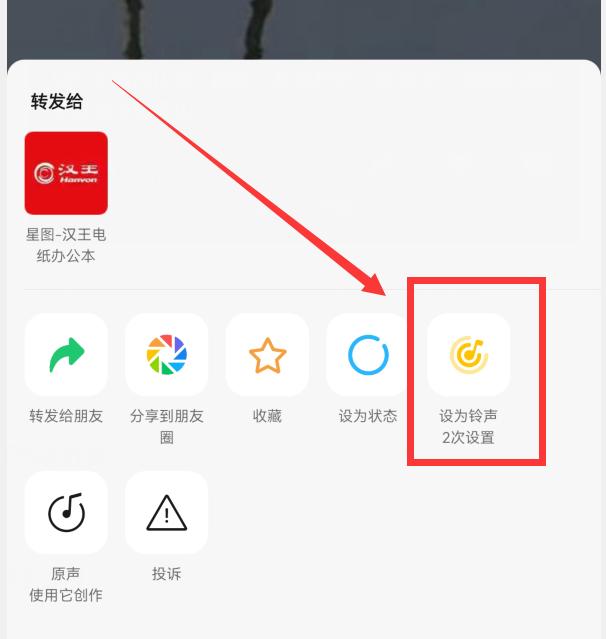
Task: Share to Moments via 分享到朋友圈
Action: (166, 354)
